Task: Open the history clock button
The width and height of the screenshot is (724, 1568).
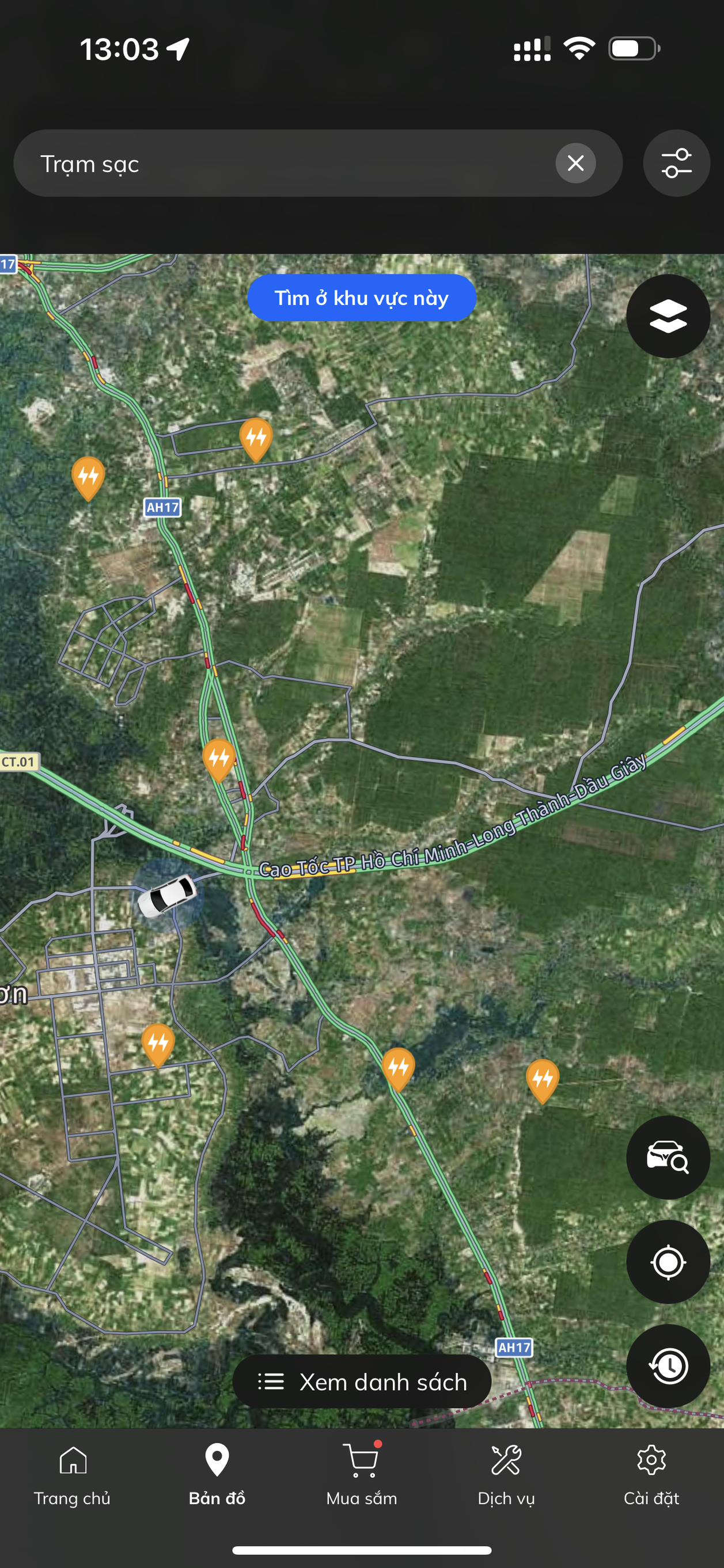Action: (x=668, y=1366)
